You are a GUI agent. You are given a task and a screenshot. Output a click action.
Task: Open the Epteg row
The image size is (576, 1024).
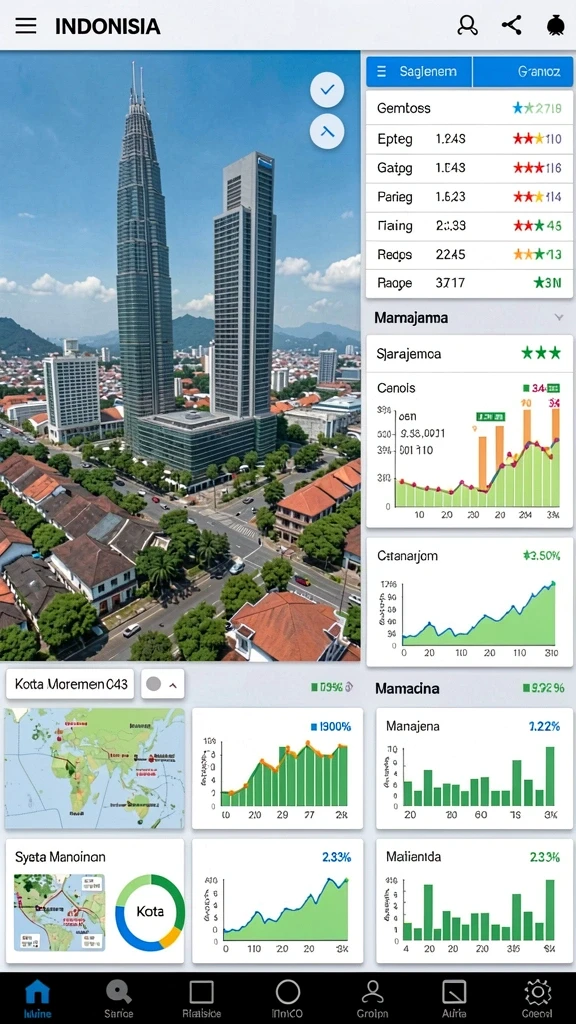[469, 138]
